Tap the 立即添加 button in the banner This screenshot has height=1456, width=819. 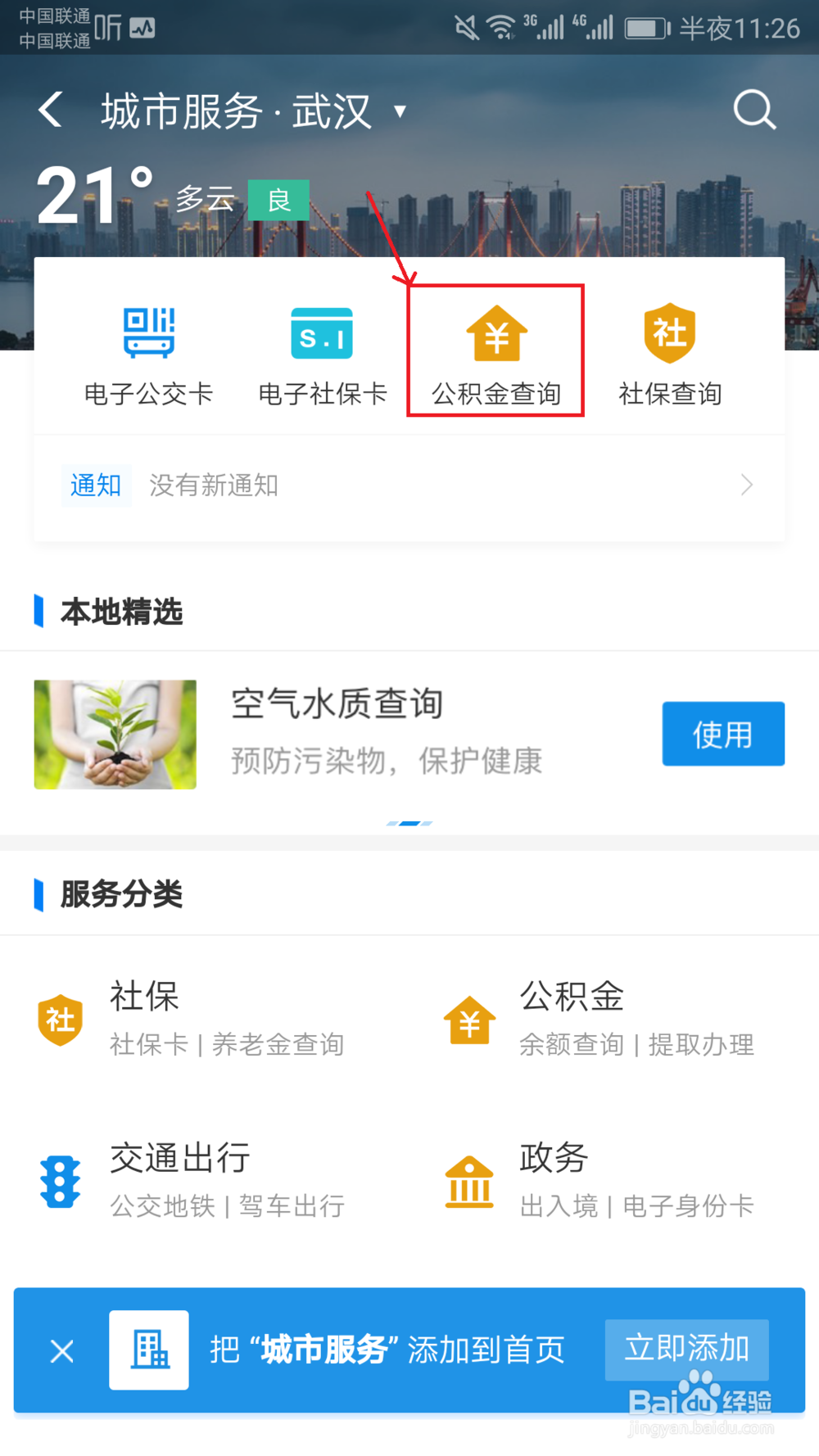[x=688, y=1350]
